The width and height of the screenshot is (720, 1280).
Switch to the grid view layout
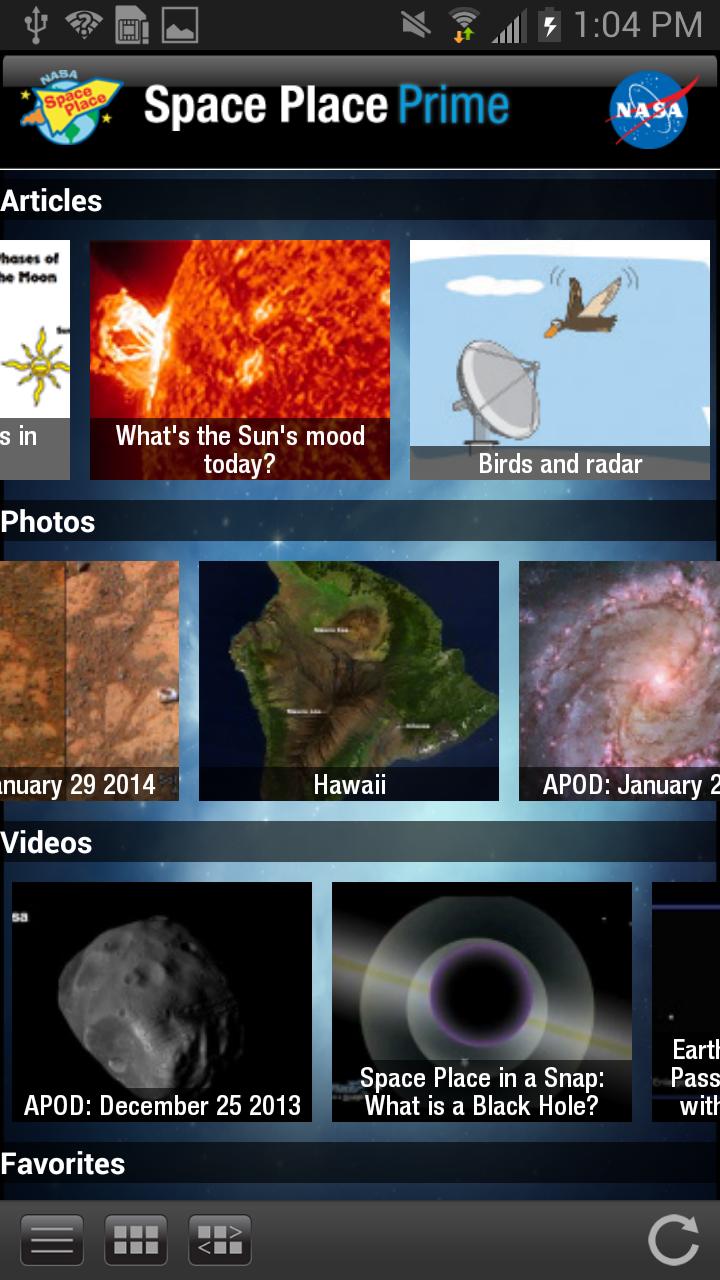tap(136, 1240)
